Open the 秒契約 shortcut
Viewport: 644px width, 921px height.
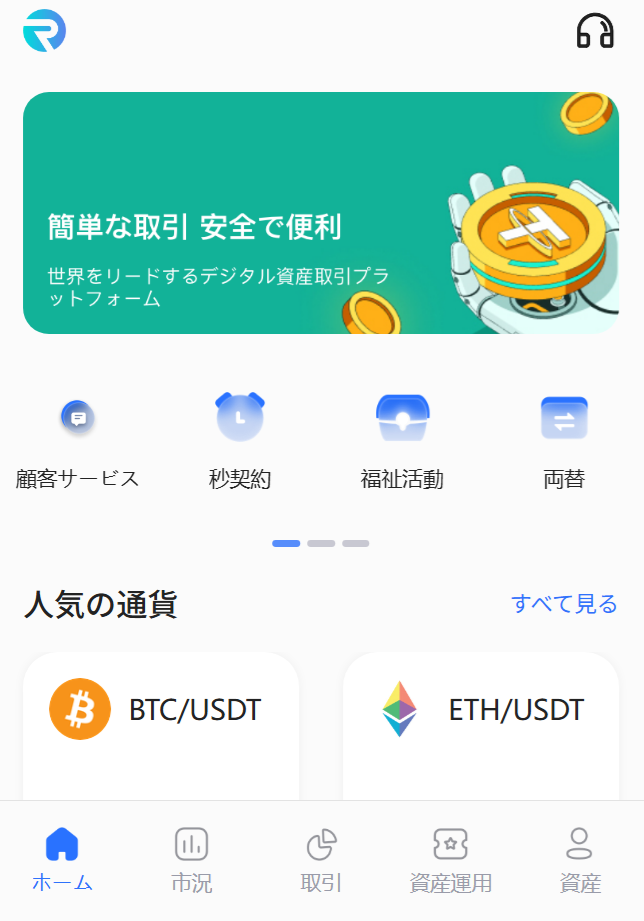tap(240, 440)
